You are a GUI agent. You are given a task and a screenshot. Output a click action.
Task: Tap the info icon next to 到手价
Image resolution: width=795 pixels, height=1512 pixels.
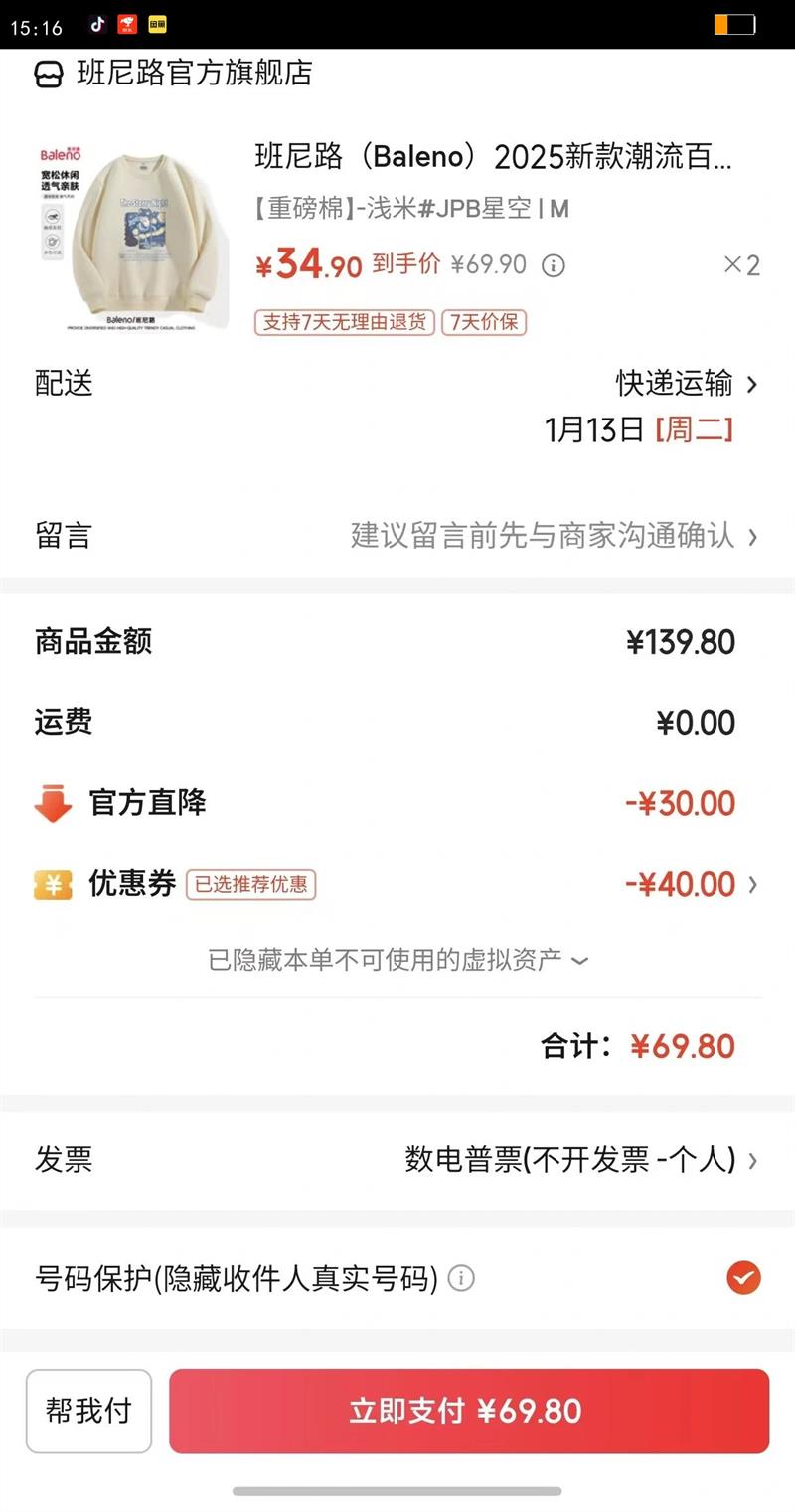[554, 265]
